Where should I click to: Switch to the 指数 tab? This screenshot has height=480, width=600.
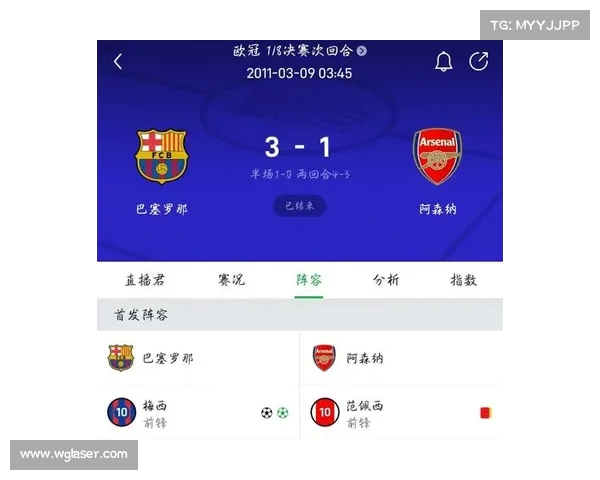point(463,280)
